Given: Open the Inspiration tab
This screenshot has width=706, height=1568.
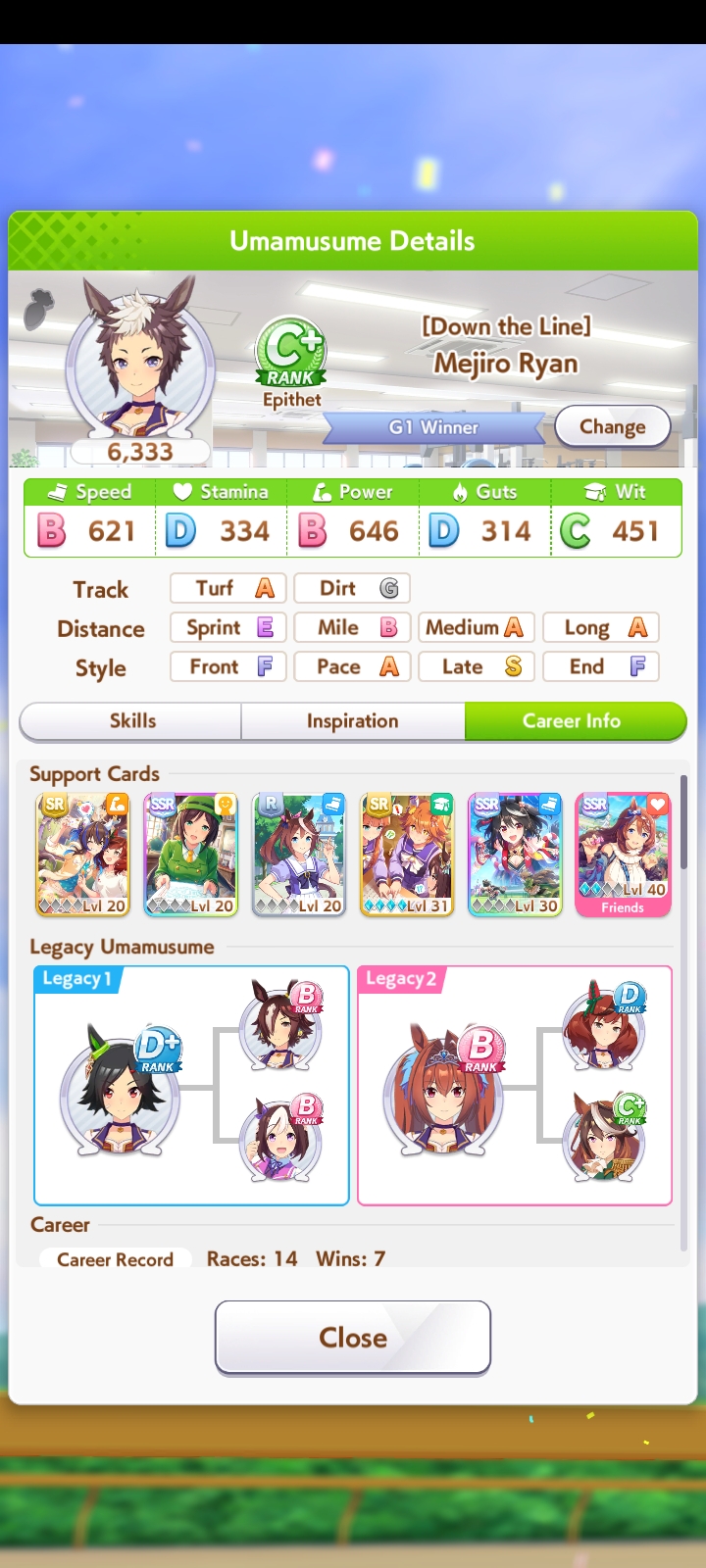Looking at the screenshot, I should [x=353, y=721].
